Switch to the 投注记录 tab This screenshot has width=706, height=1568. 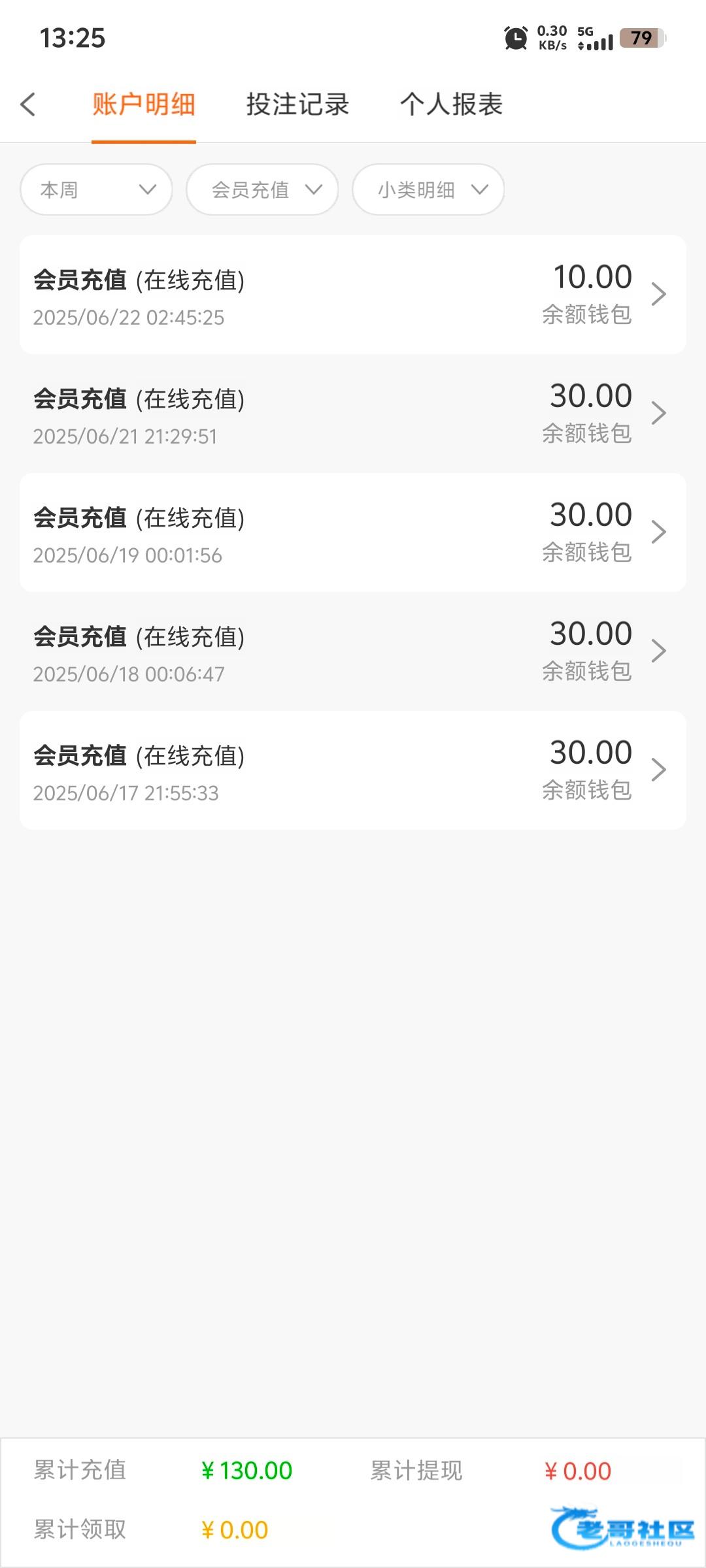[x=297, y=105]
